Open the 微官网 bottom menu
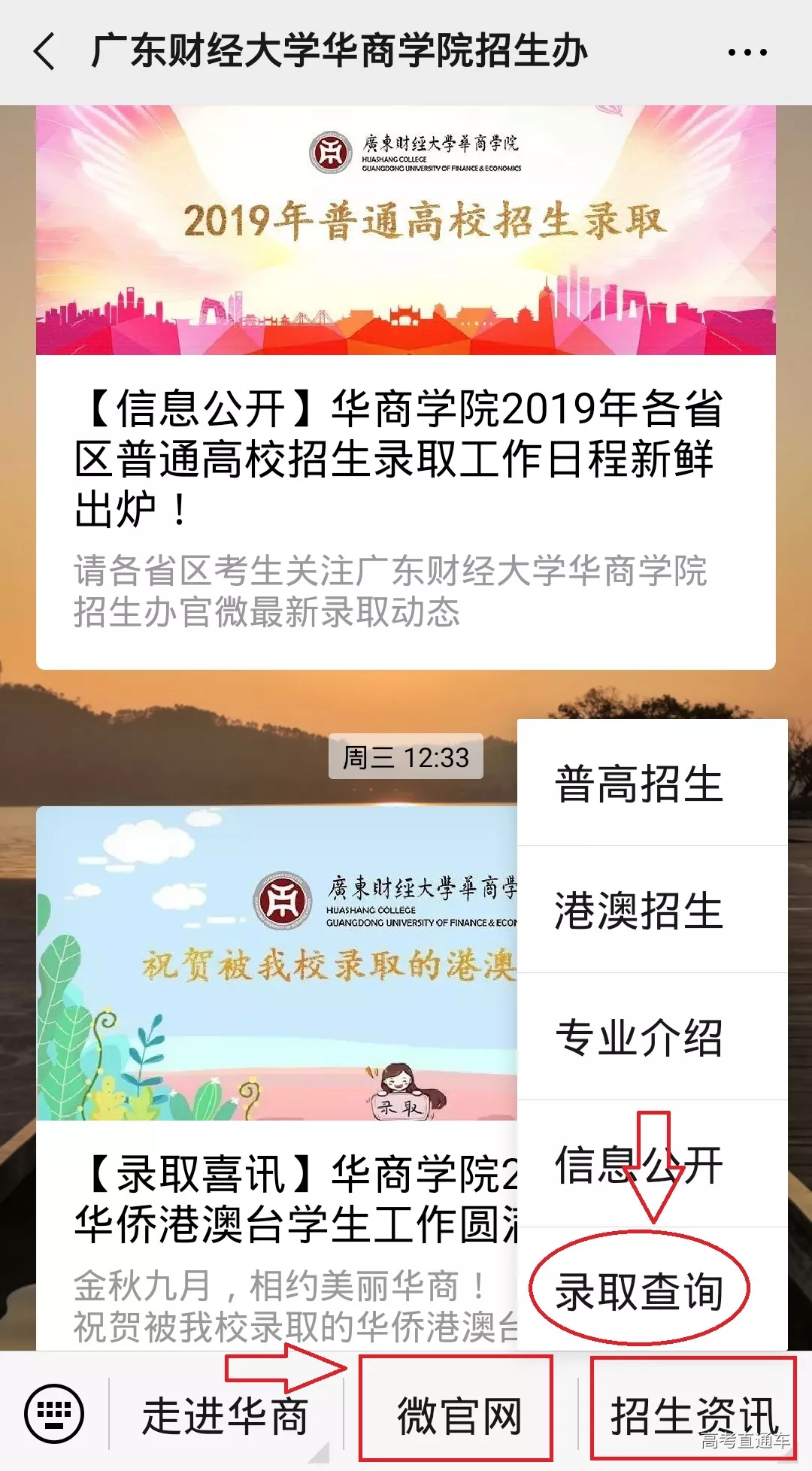Screen dimensions: 812x1471 tap(458, 1415)
